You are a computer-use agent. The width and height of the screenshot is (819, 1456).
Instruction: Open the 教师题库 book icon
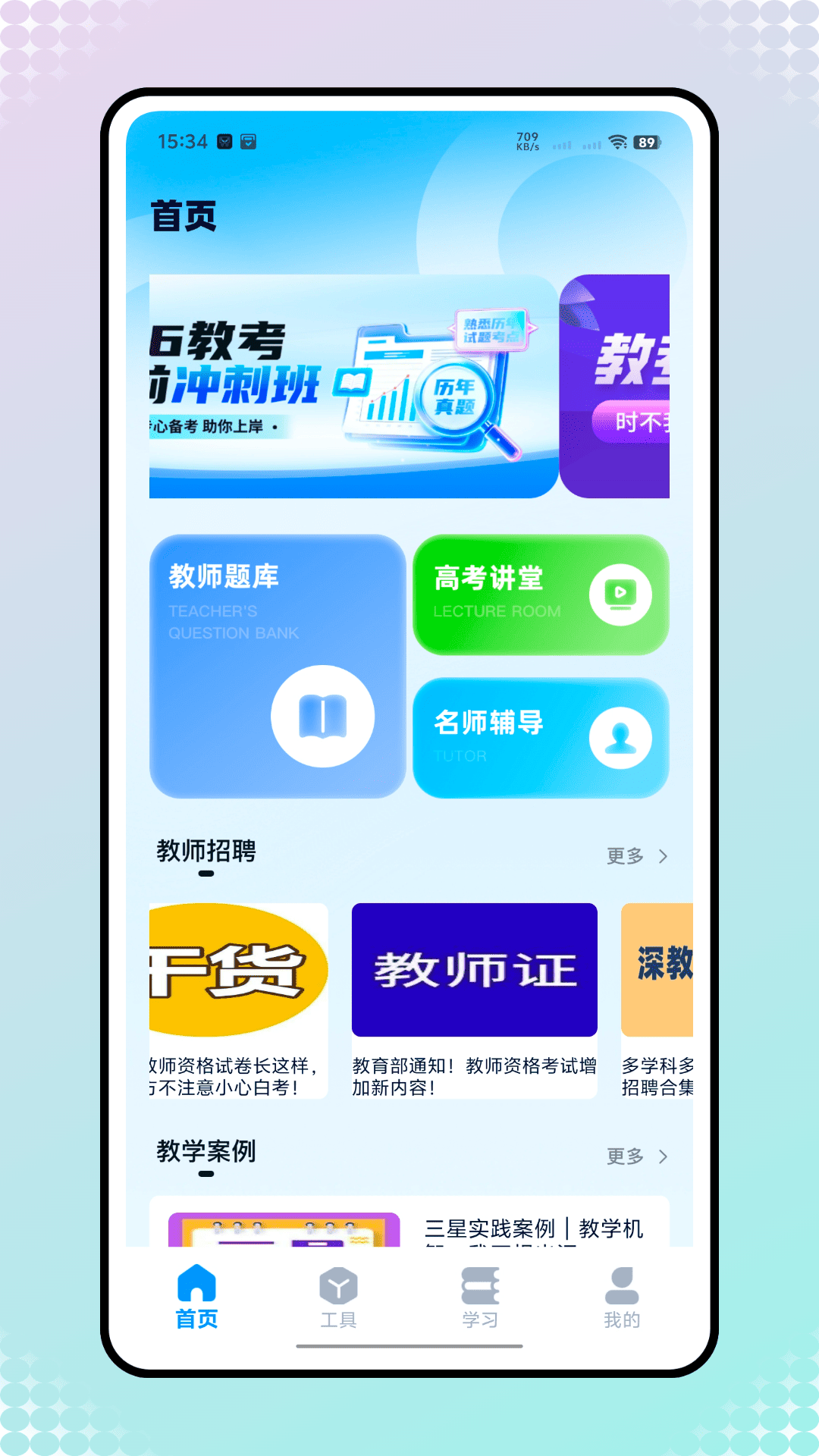[321, 716]
